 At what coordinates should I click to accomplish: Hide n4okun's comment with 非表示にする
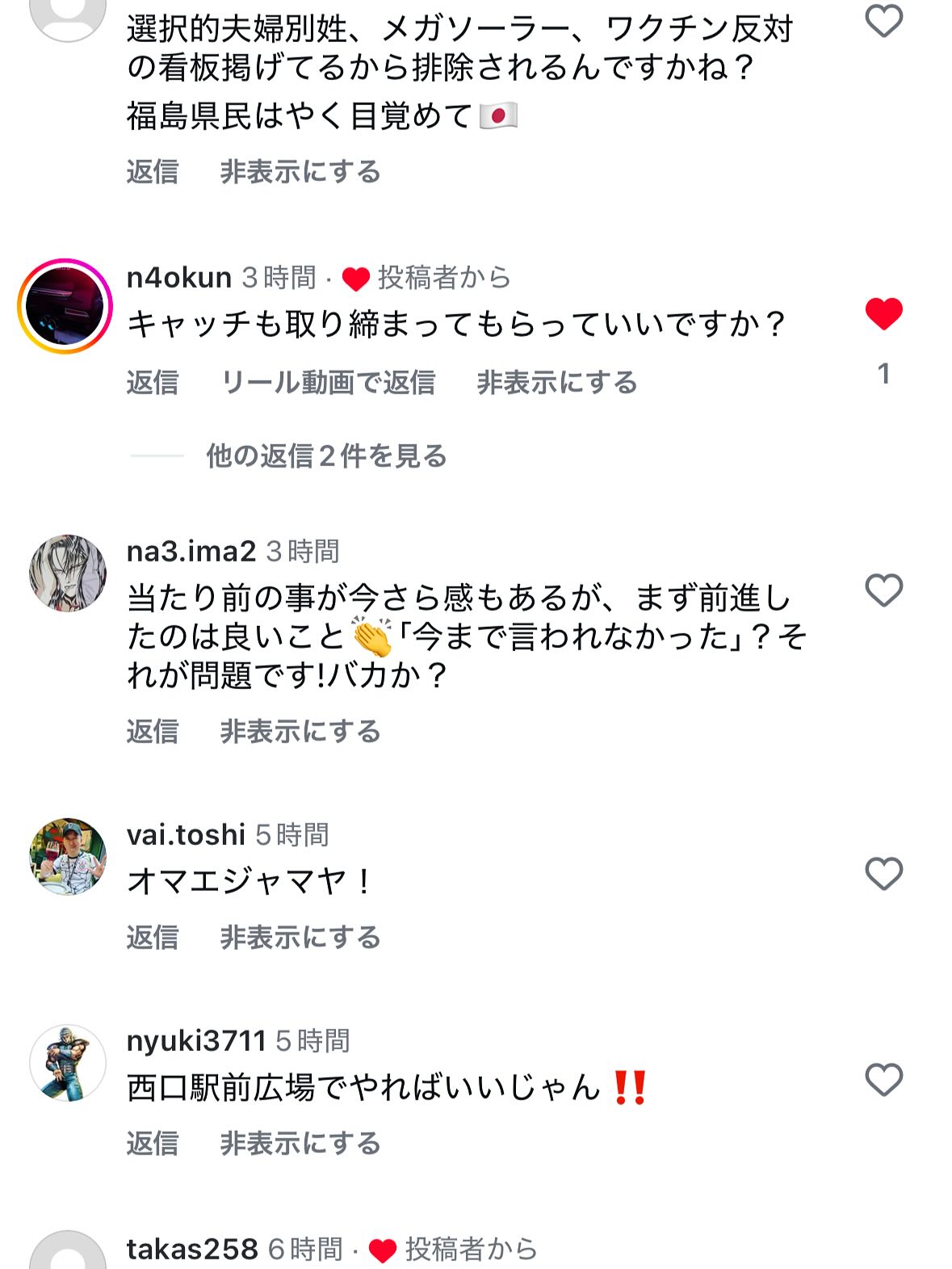tap(556, 382)
